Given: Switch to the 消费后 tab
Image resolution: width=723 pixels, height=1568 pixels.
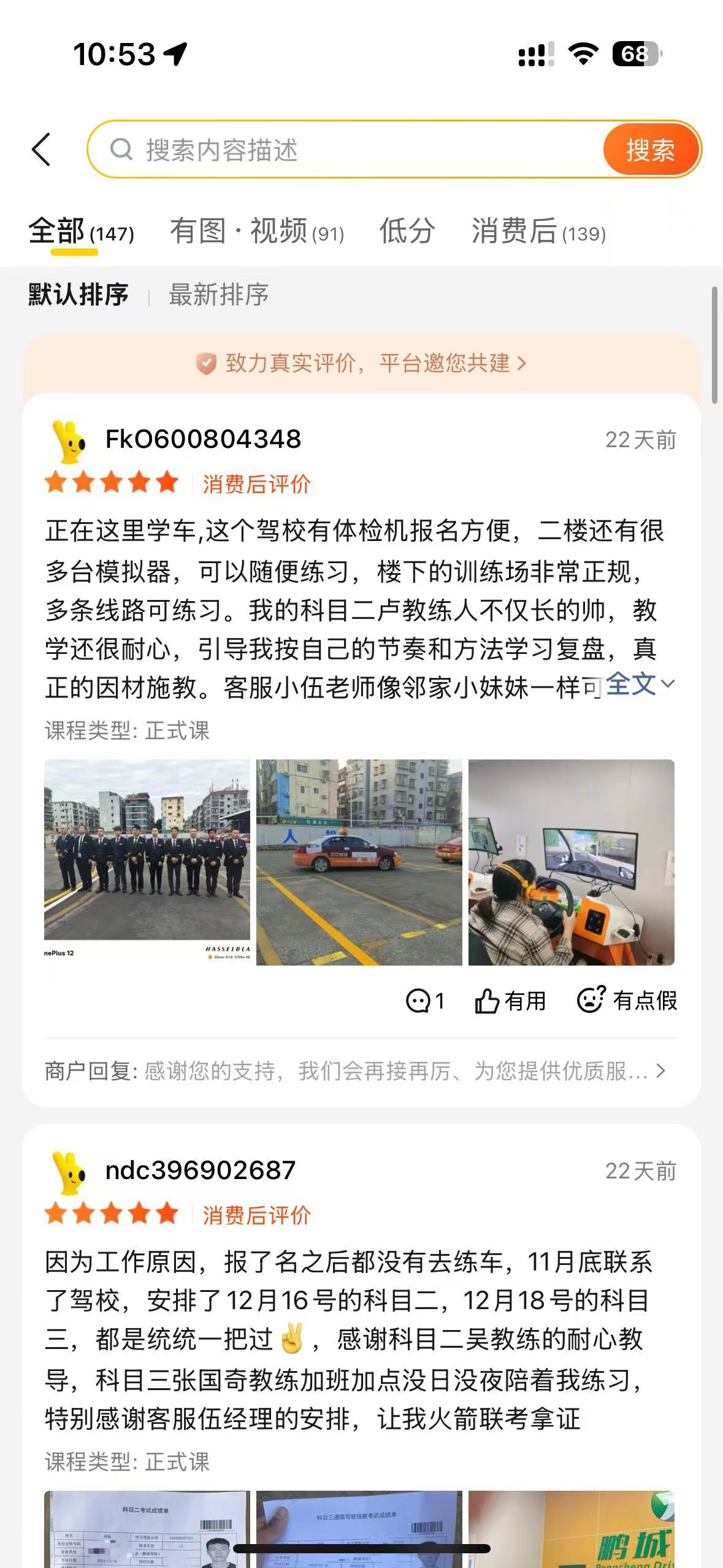Looking at the screenshot, I should 538,232.
